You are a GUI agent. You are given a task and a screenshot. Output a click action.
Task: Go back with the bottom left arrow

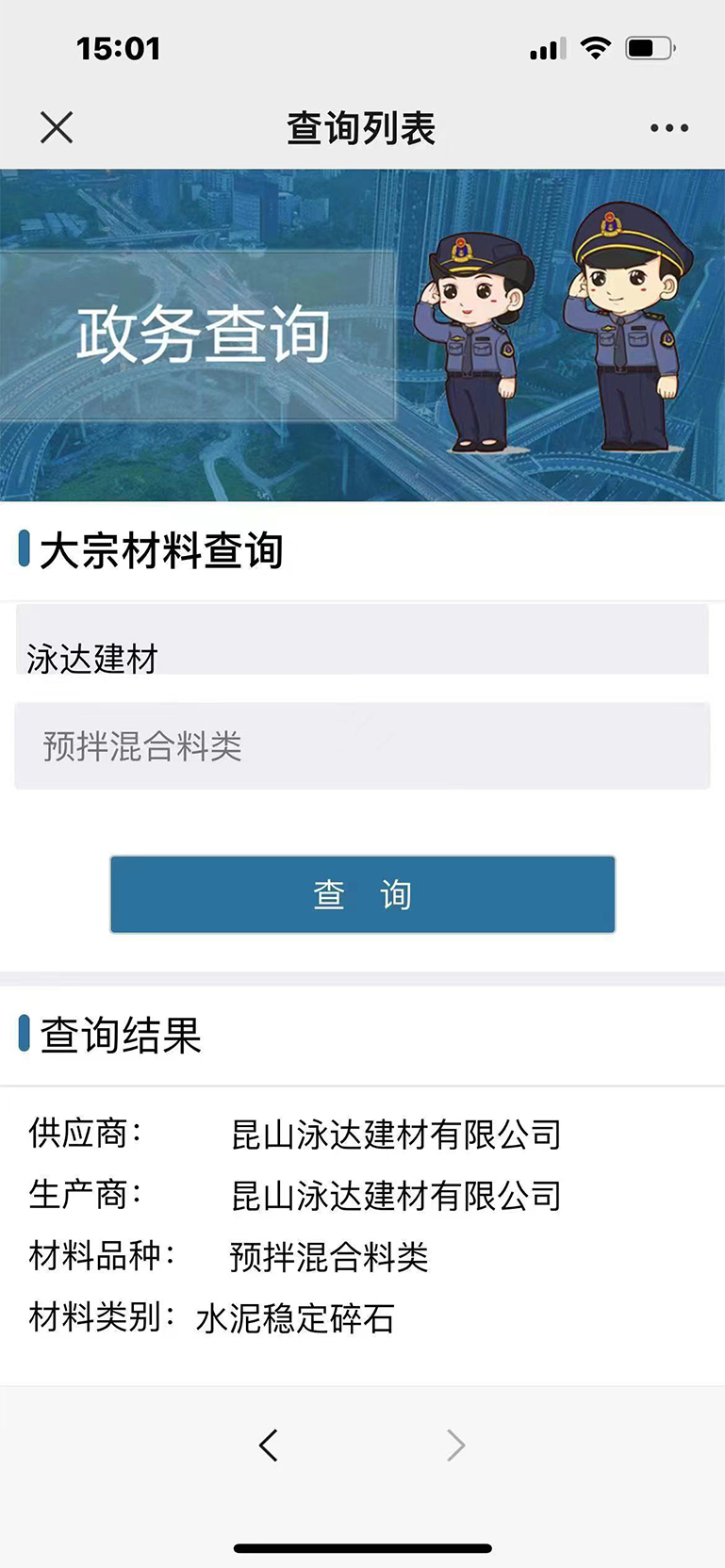269,1445
